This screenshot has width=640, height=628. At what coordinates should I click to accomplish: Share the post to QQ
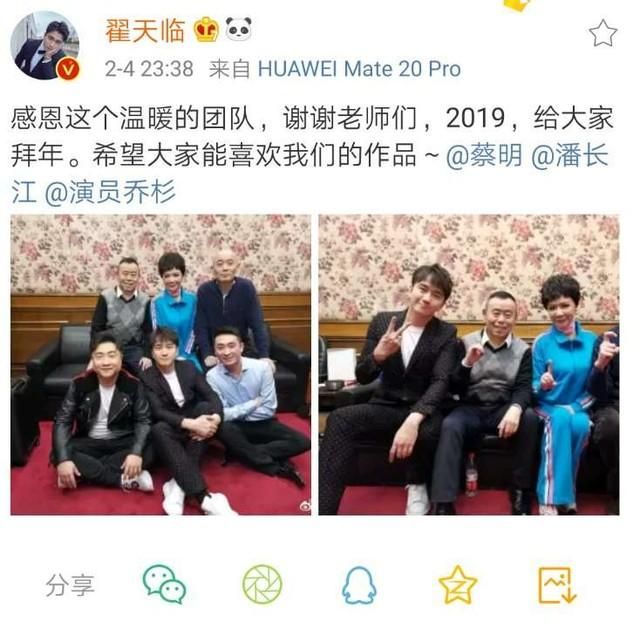[x=359, y=584]
